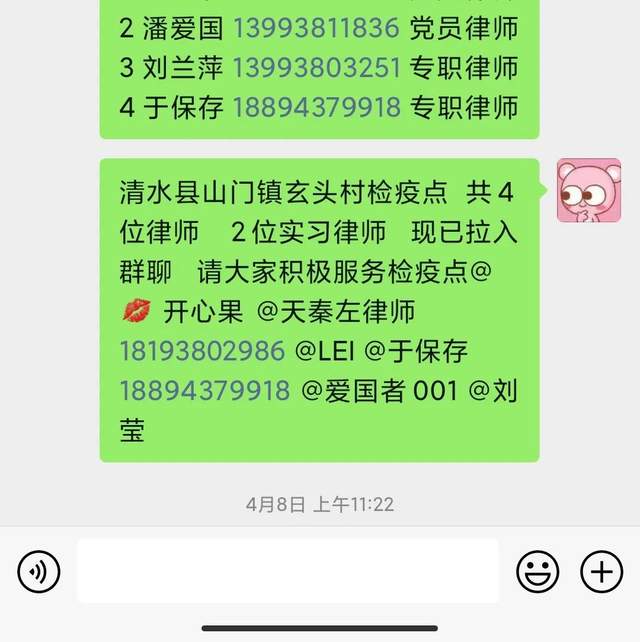Screen dimensions: 640x642
Task: Open the pink bear avatar profile
Action: click(588, 190)
